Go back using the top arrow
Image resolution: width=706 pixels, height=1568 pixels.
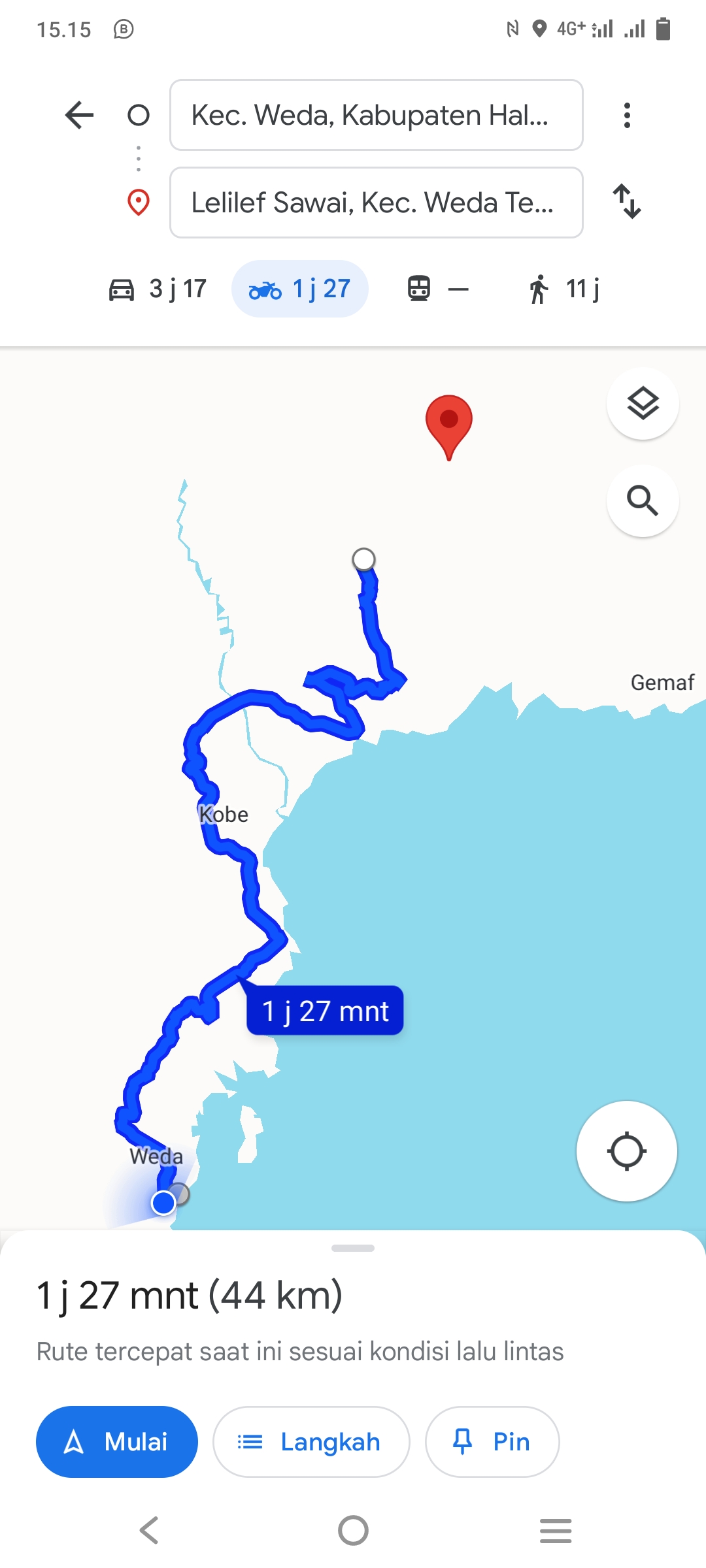[80, 115]
